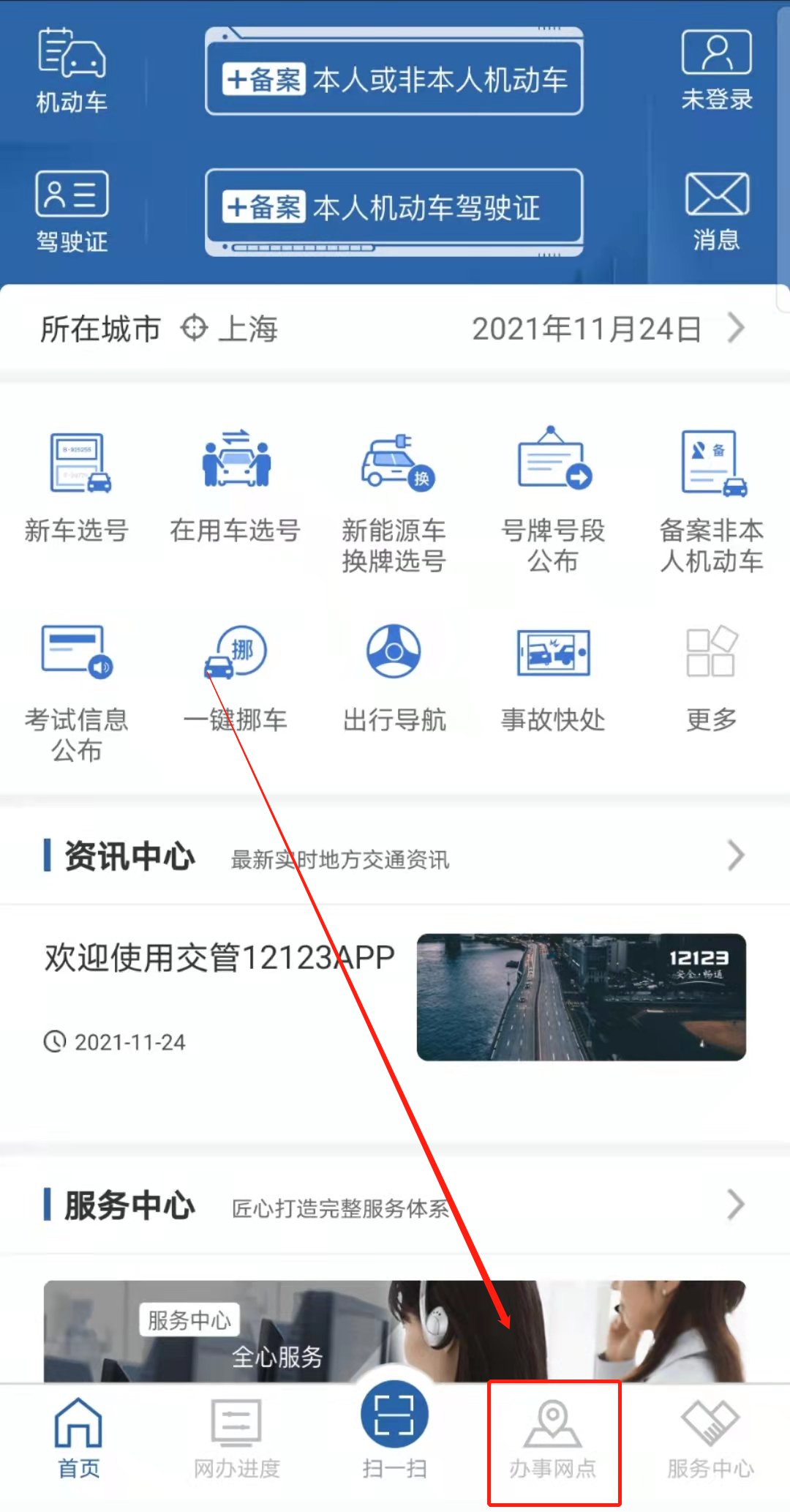Tap 备案 本人或非本人机动车 button

[394, 79]
